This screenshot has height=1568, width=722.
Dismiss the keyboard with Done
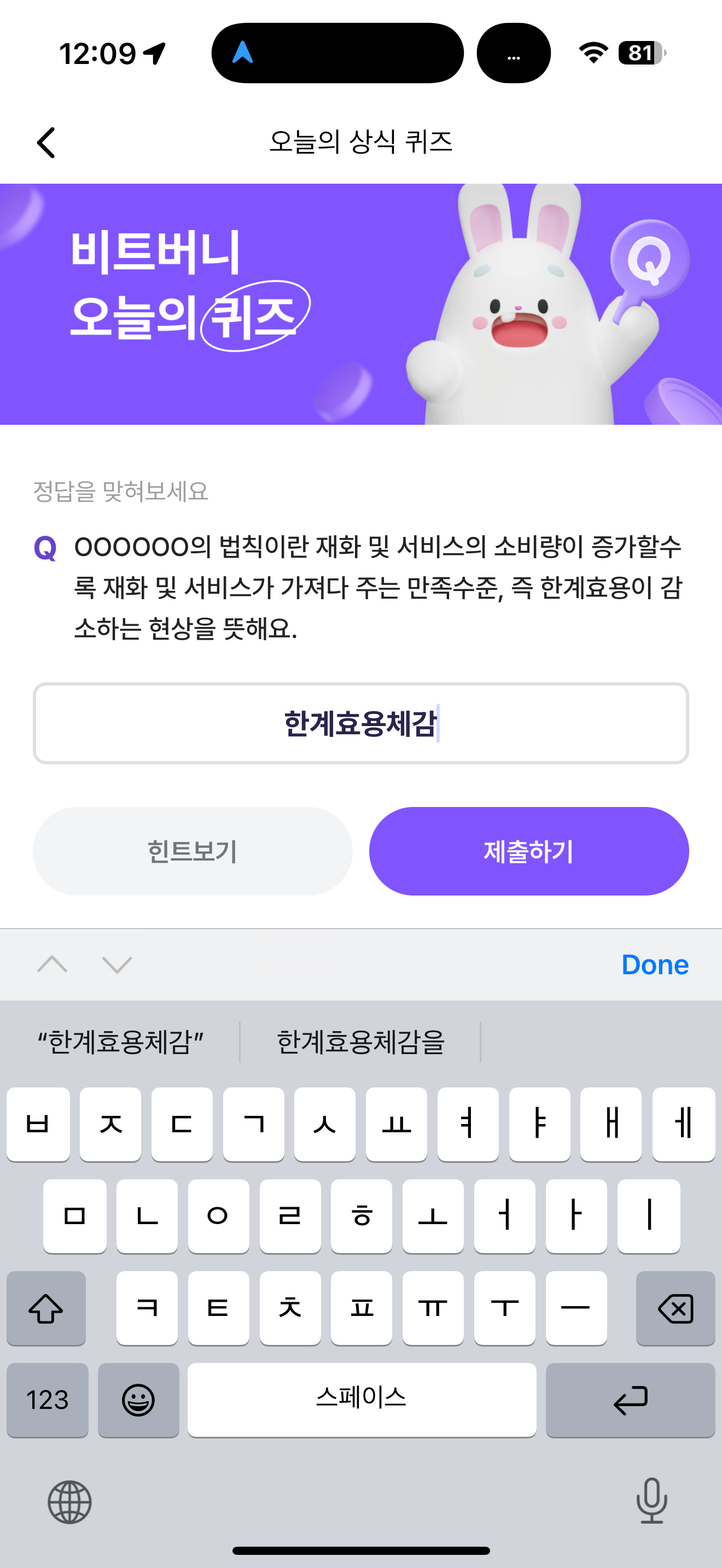[x=655, y=965]
